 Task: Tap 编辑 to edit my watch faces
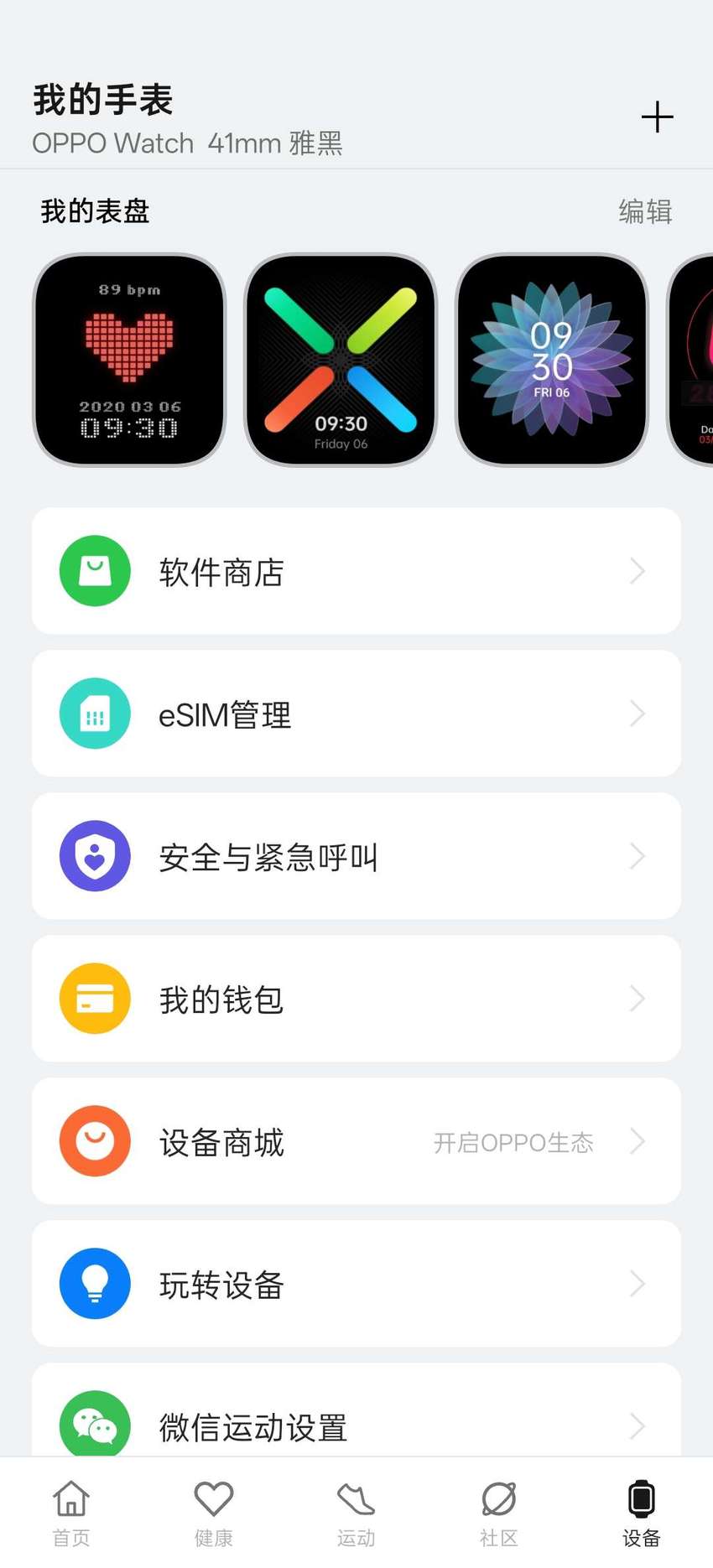tap(645, 211)
